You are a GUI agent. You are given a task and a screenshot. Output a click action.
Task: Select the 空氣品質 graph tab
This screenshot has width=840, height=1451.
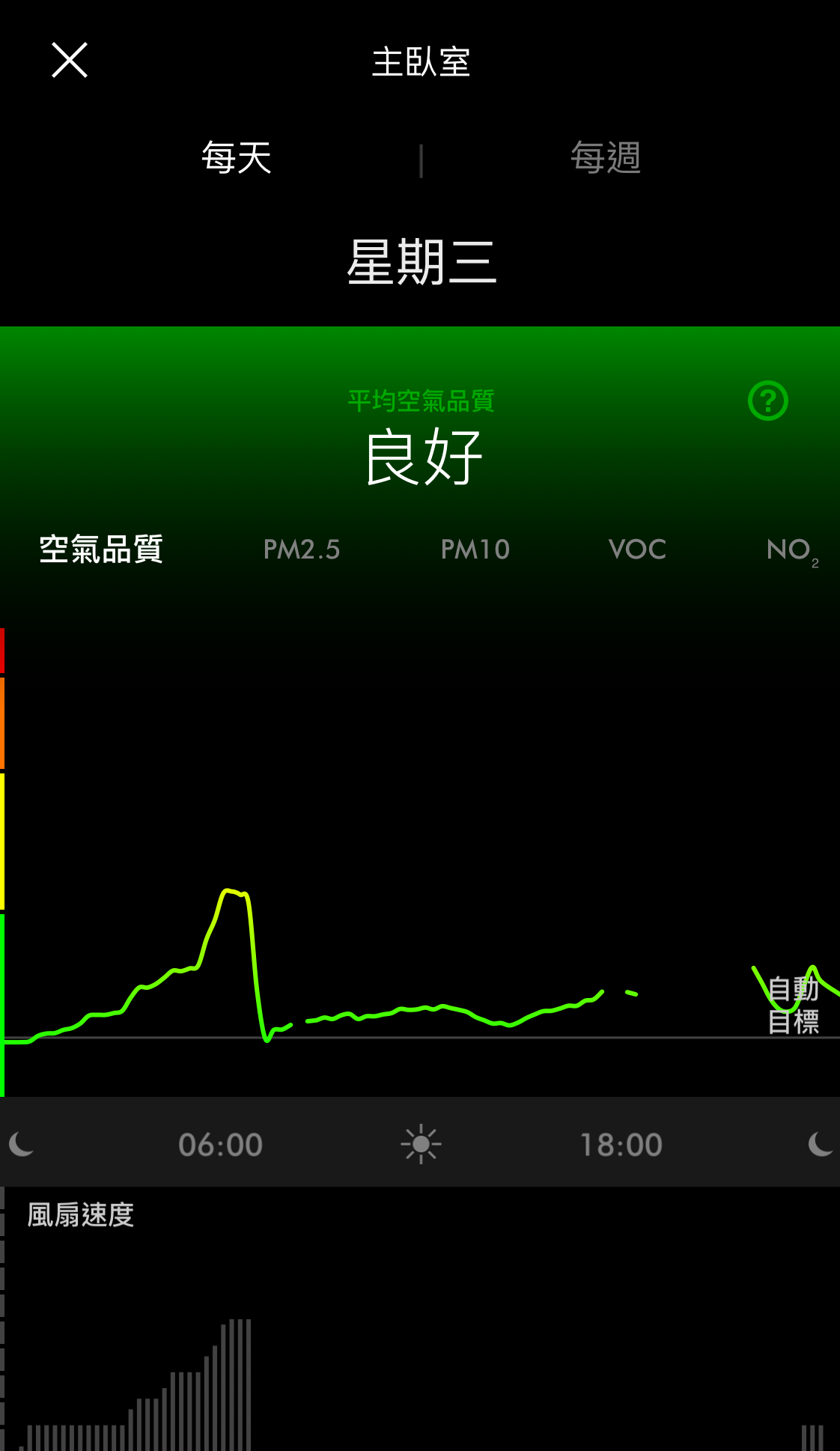(101, 549)
